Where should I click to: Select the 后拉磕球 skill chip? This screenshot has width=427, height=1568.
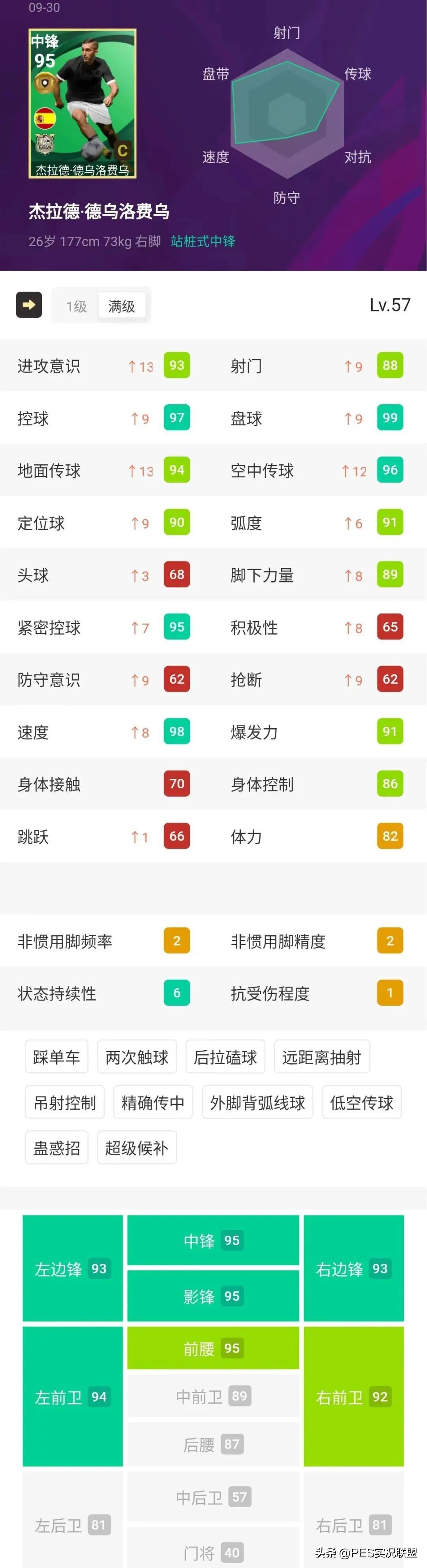point(225,1057)
